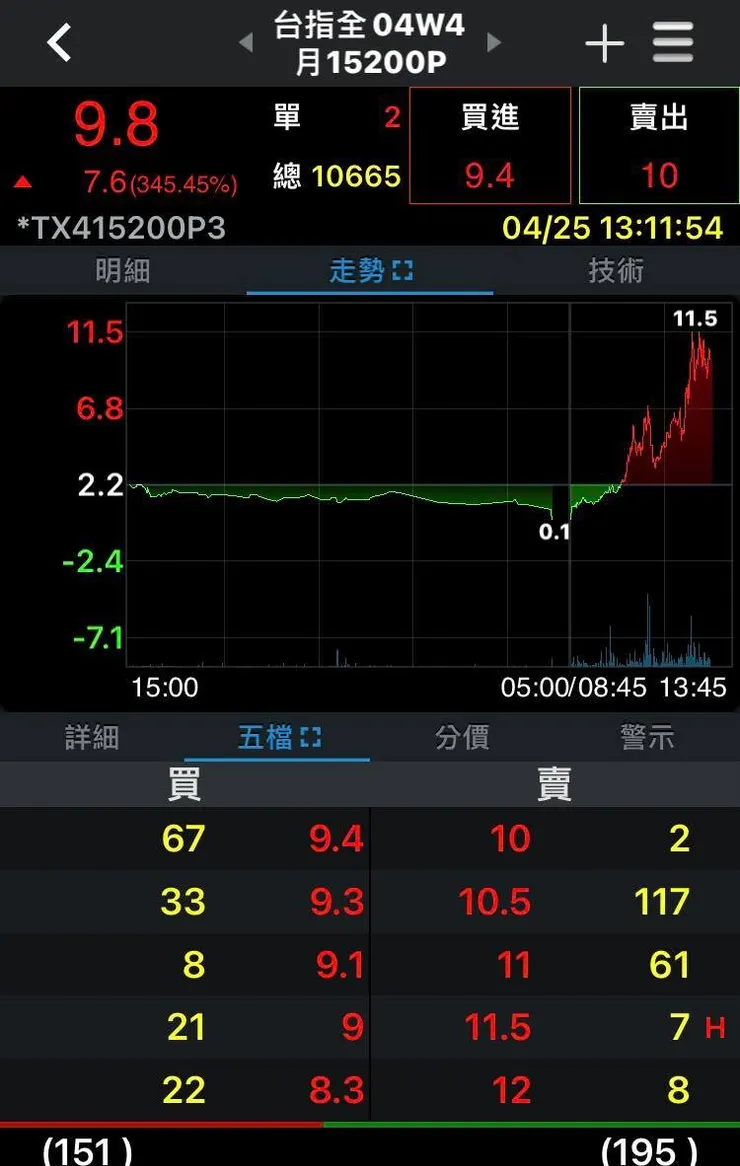740x1166 pixels.
Task: Open the 警示 alerts tab
Action: (647, 738)
